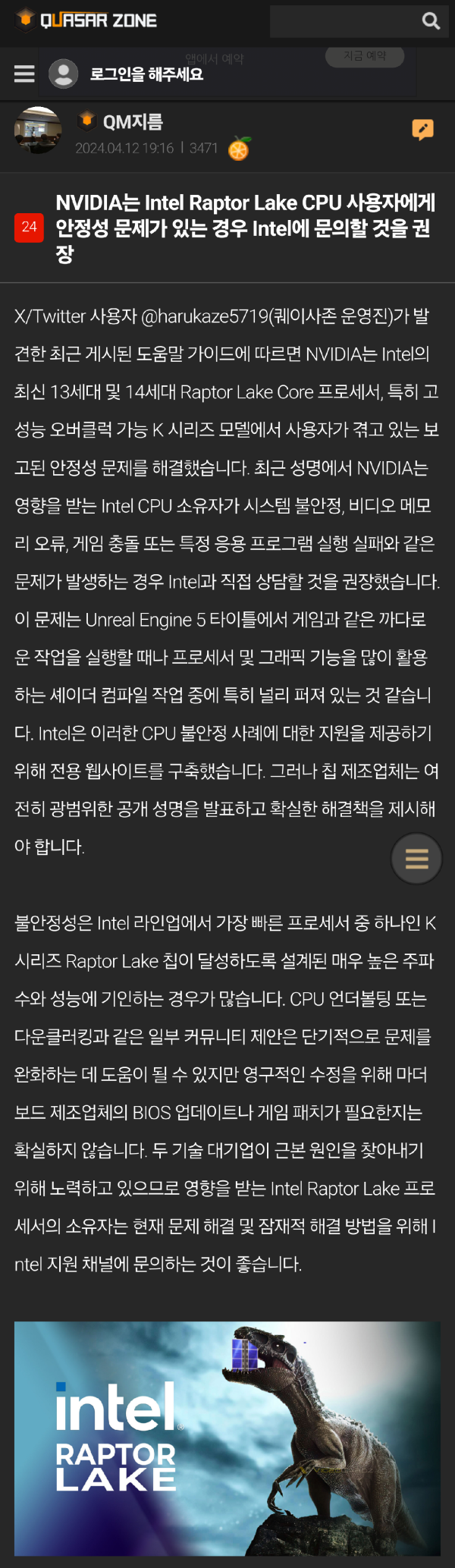The height and width of the screenshot is (1568, 455).
Task: Tap the orange comment icon
Action: (x=422, y=130)
